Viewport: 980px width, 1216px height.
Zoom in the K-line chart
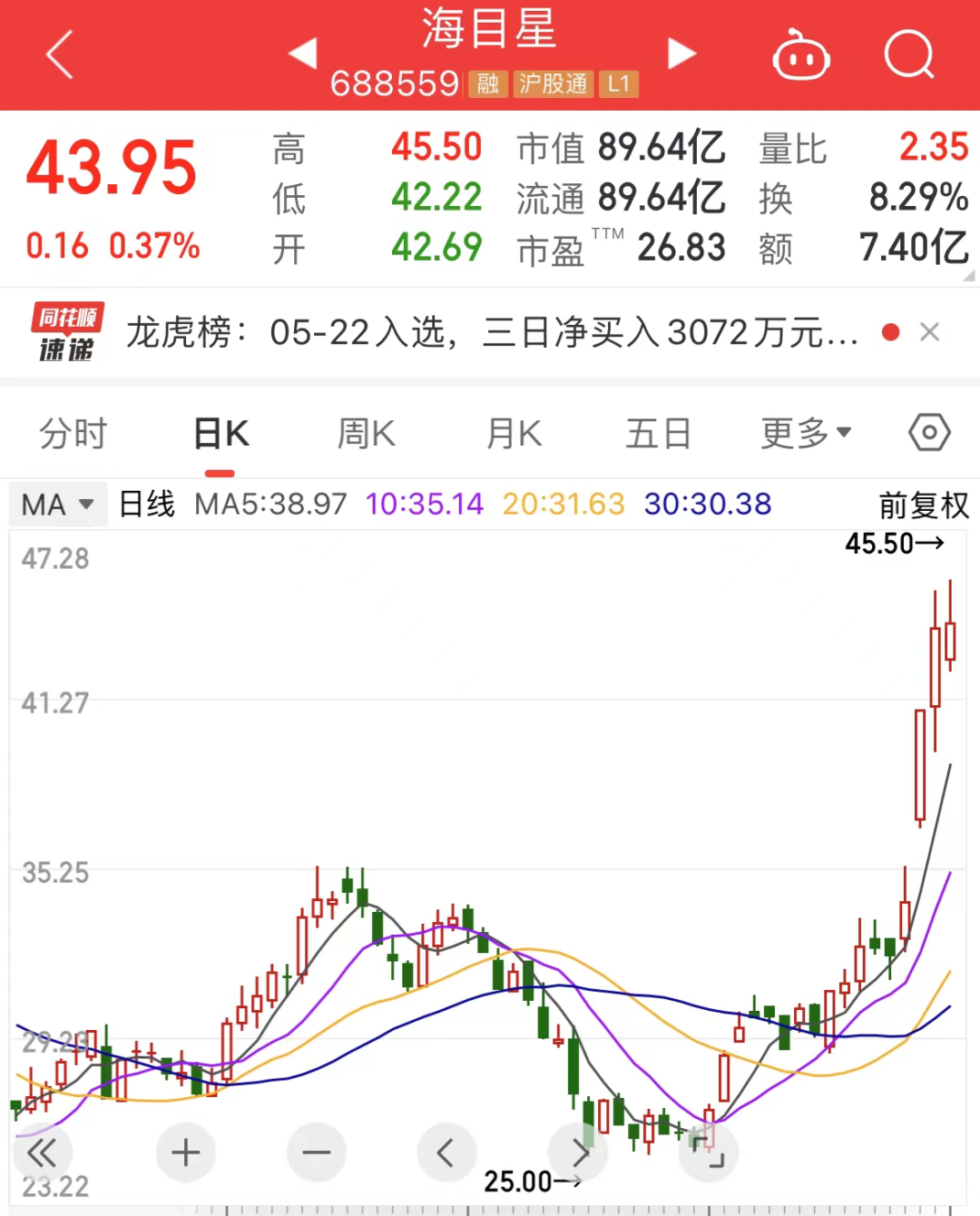coord(186,1152)
